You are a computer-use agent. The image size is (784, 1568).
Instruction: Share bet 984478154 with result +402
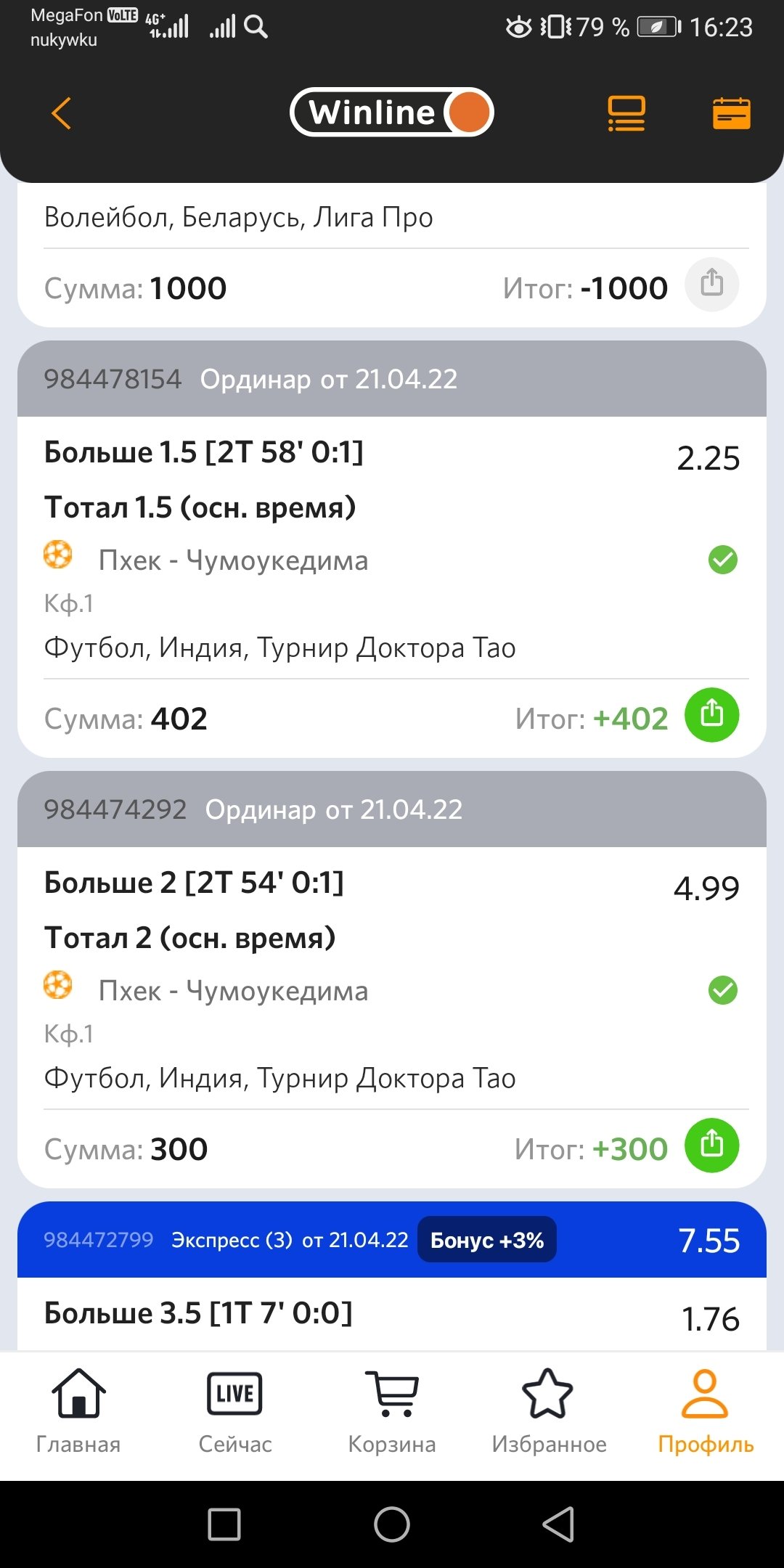[711, 715]
